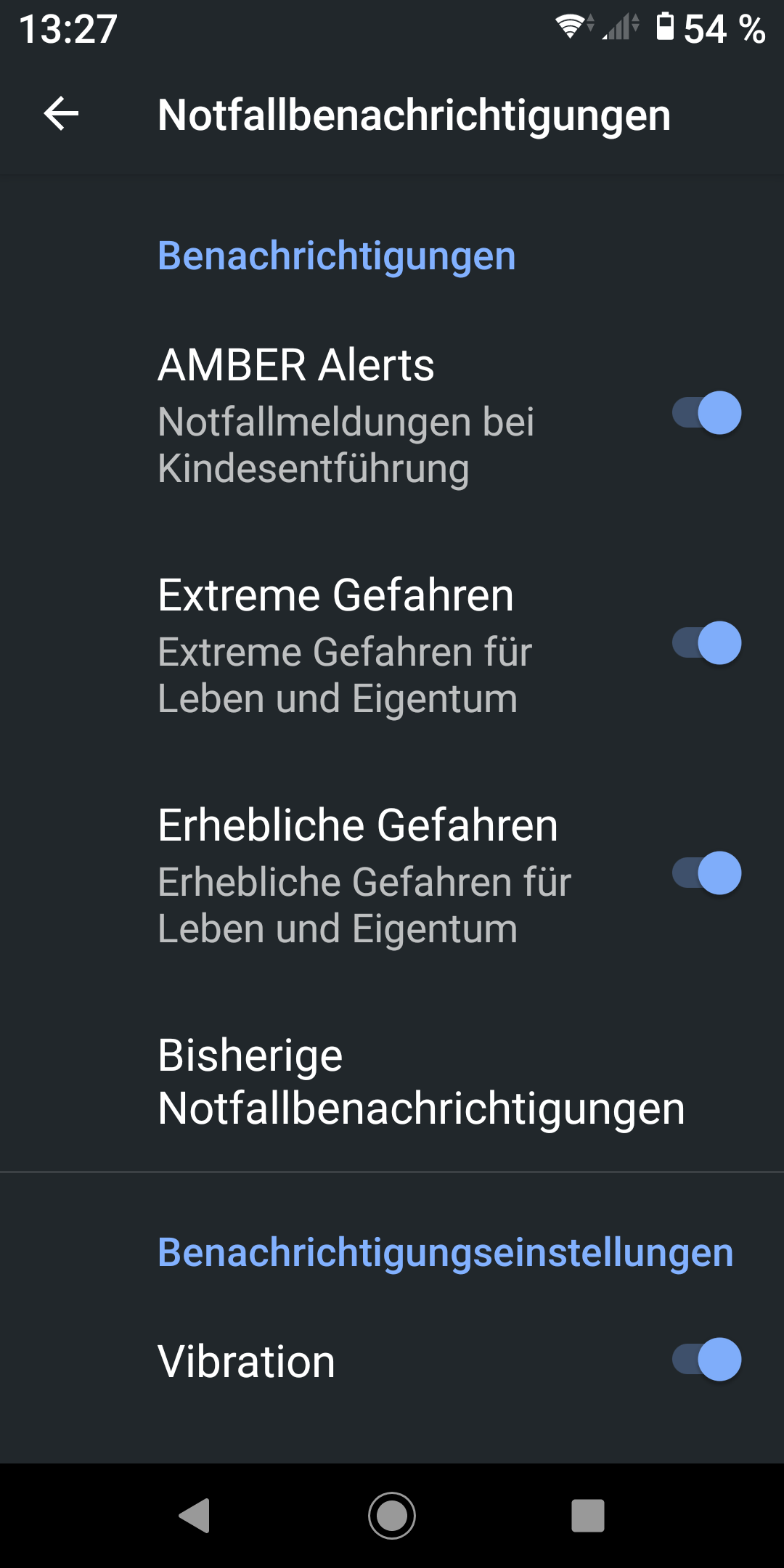Toggle the Erhebliche Gefahren switch off

[706, 873]
